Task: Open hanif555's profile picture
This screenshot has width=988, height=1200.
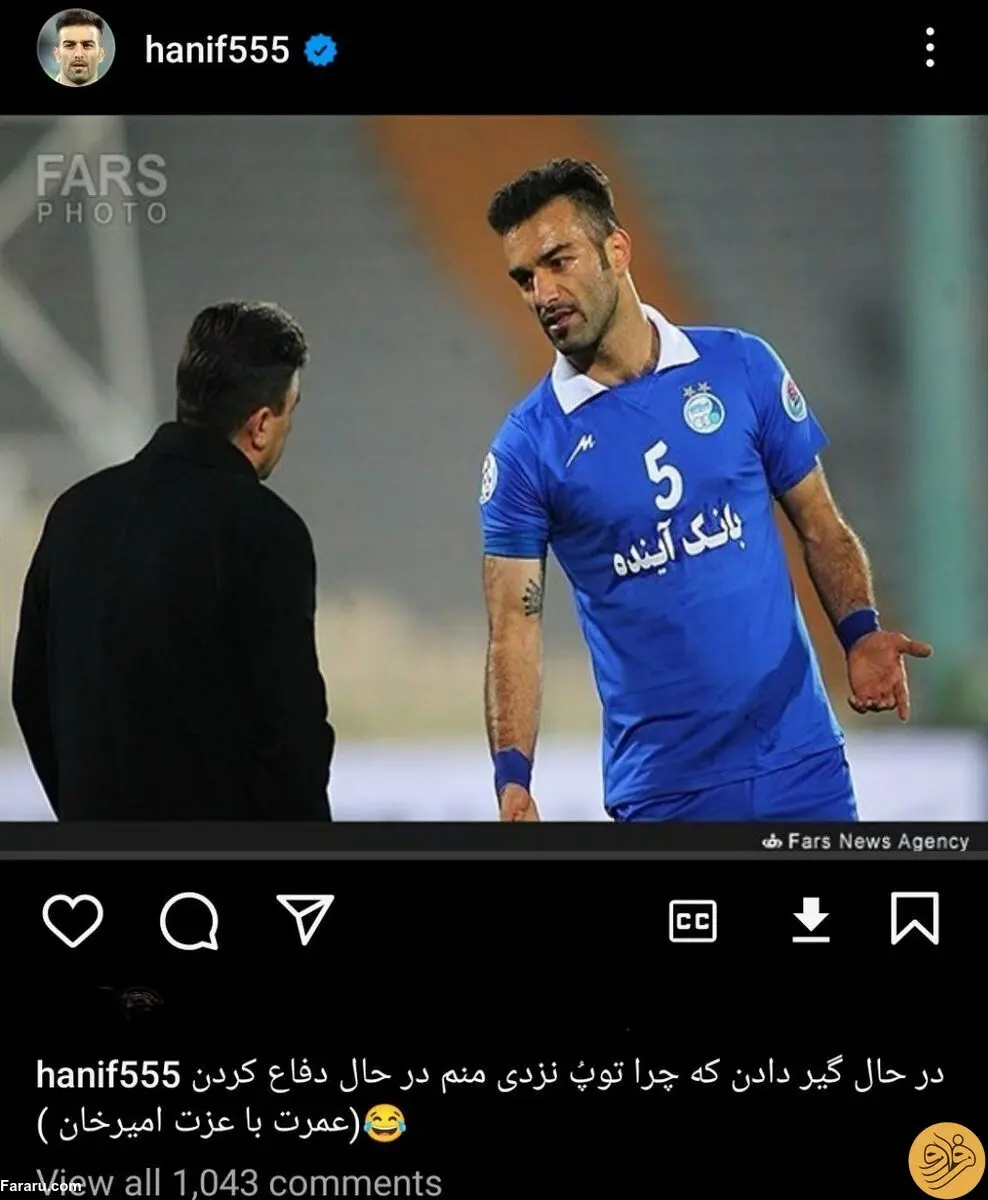Action: point(76,48)
